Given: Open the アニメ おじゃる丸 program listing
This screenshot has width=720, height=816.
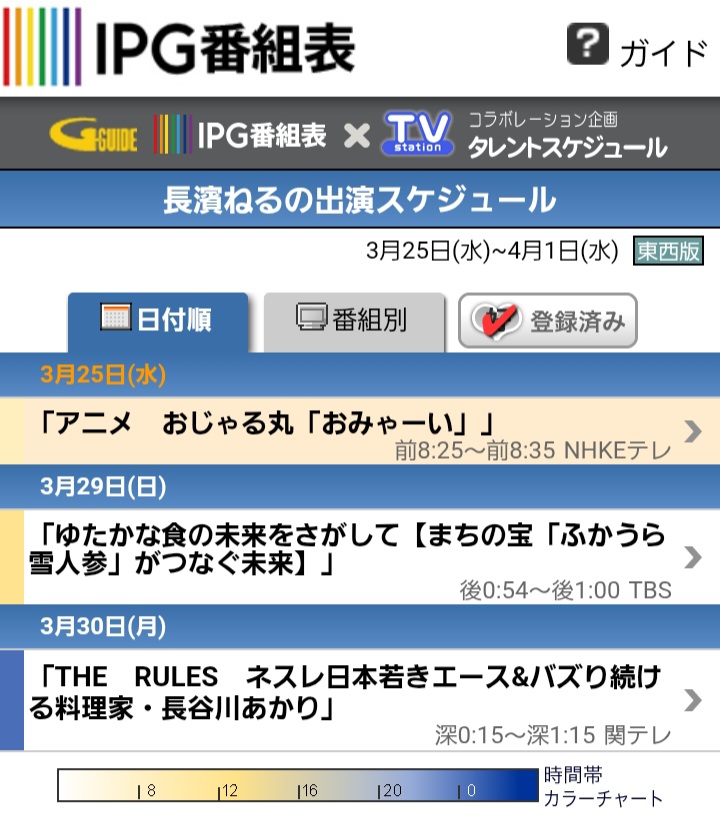Looking at the screenshot, I should coord(360,431).
